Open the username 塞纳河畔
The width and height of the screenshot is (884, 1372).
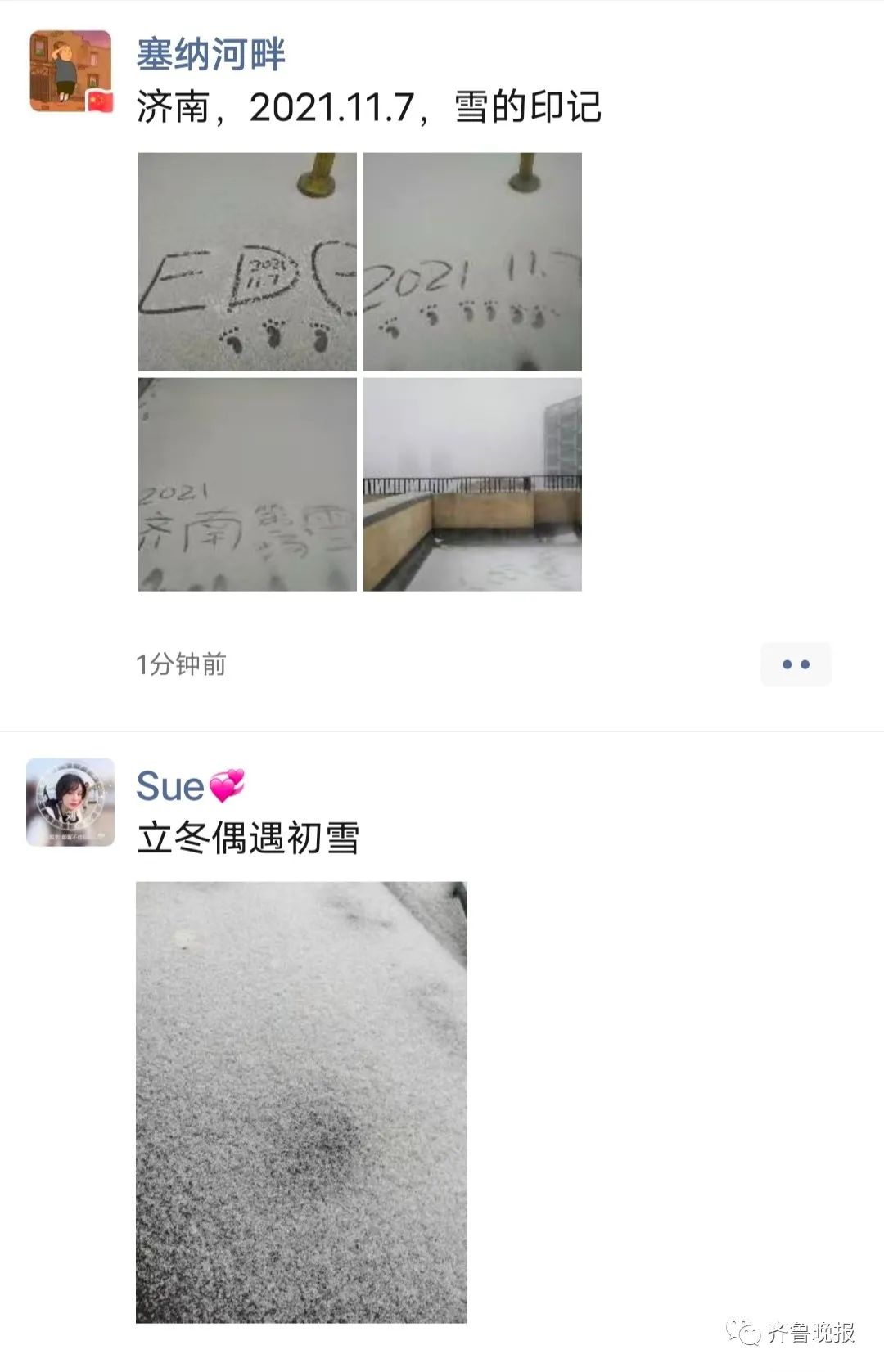coord(210,55)
